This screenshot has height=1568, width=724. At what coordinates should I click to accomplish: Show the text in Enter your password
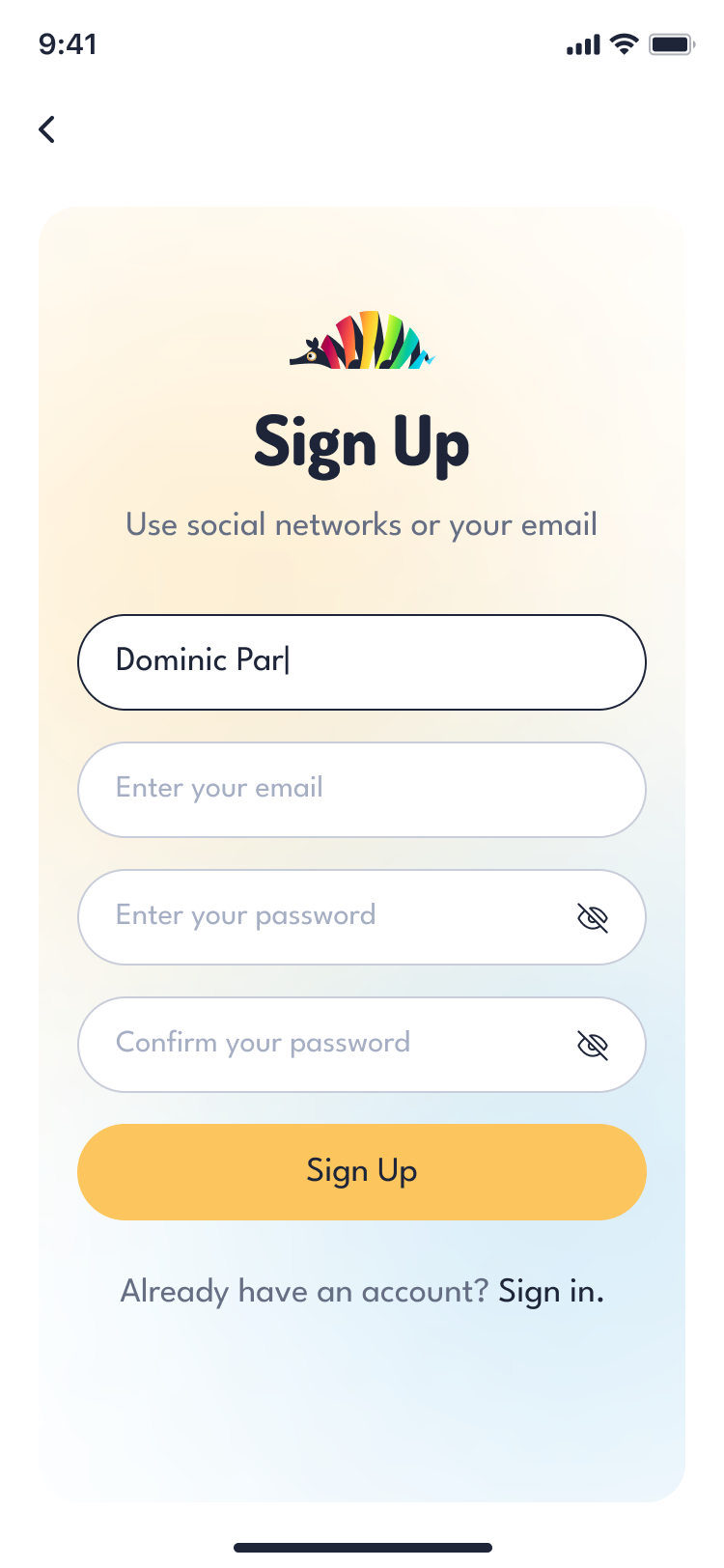click(x=593, y=918)
